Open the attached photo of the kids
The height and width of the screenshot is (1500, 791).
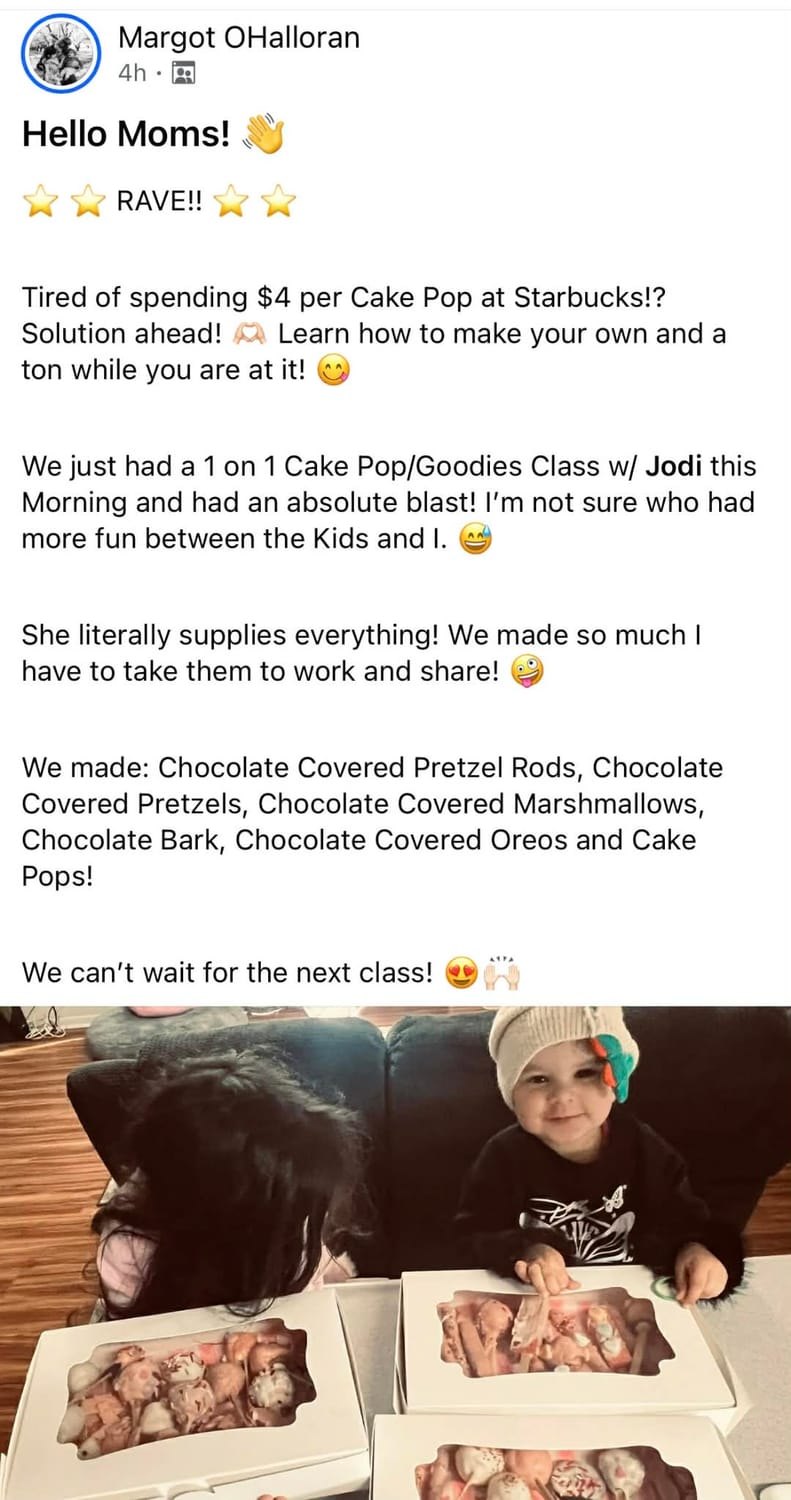pyautogui.click(x=395, y=1250)
